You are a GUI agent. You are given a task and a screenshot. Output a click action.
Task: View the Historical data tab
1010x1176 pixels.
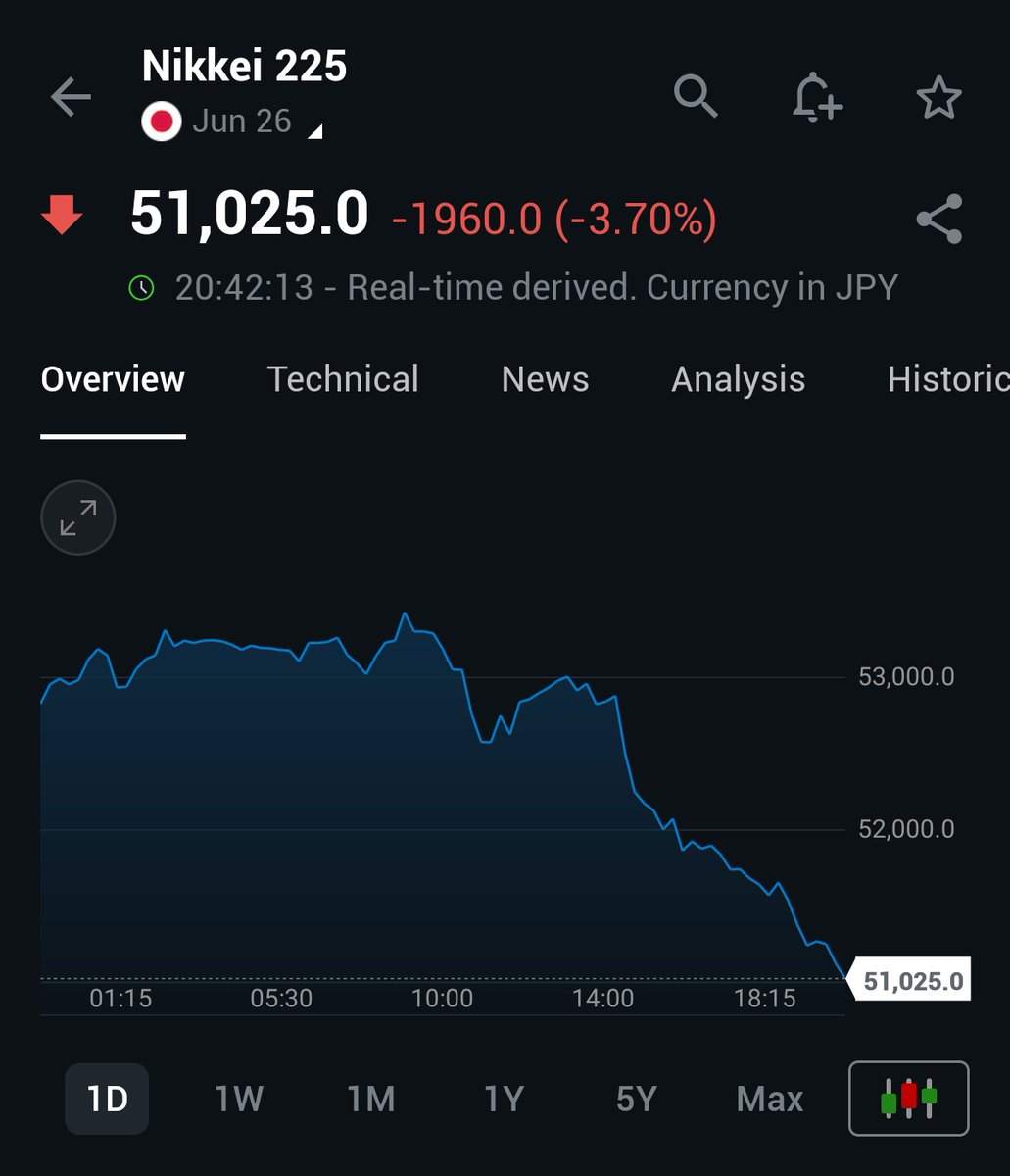(946, 379)
